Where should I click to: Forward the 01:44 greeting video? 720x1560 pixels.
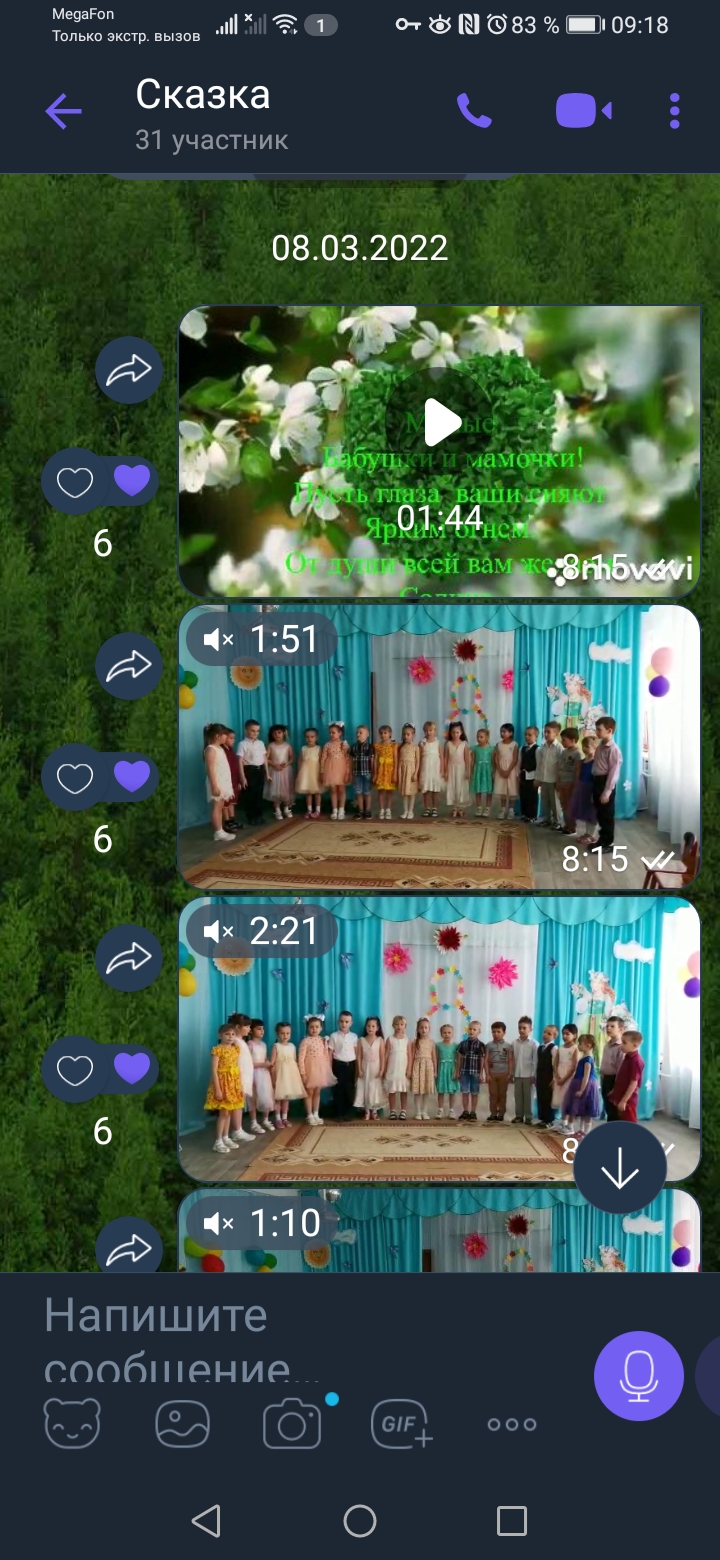coord(129,371)
